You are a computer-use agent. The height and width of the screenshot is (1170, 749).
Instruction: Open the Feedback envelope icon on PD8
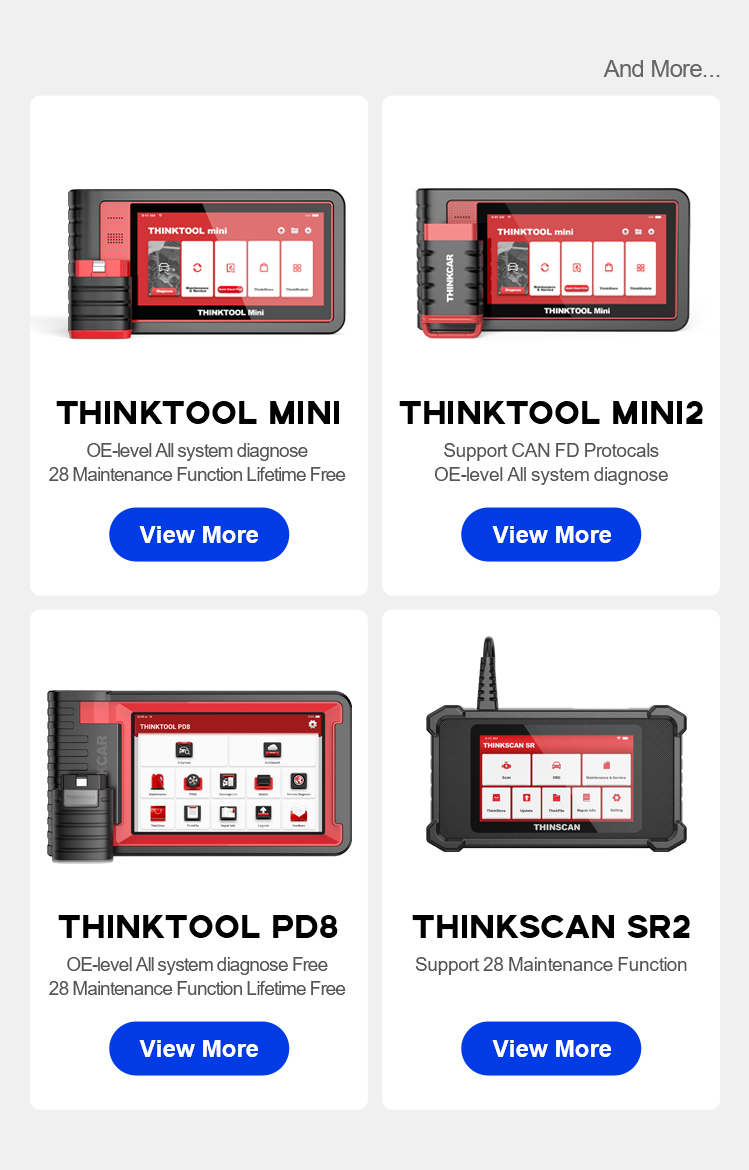click(x=298, y=815)
